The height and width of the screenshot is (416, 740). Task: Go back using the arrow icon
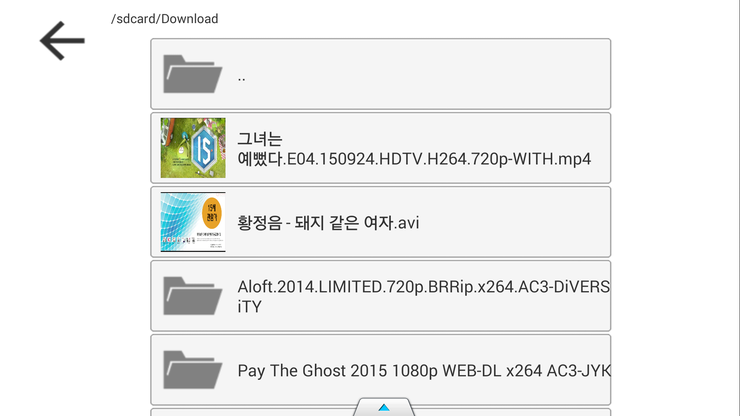(62, 41)
